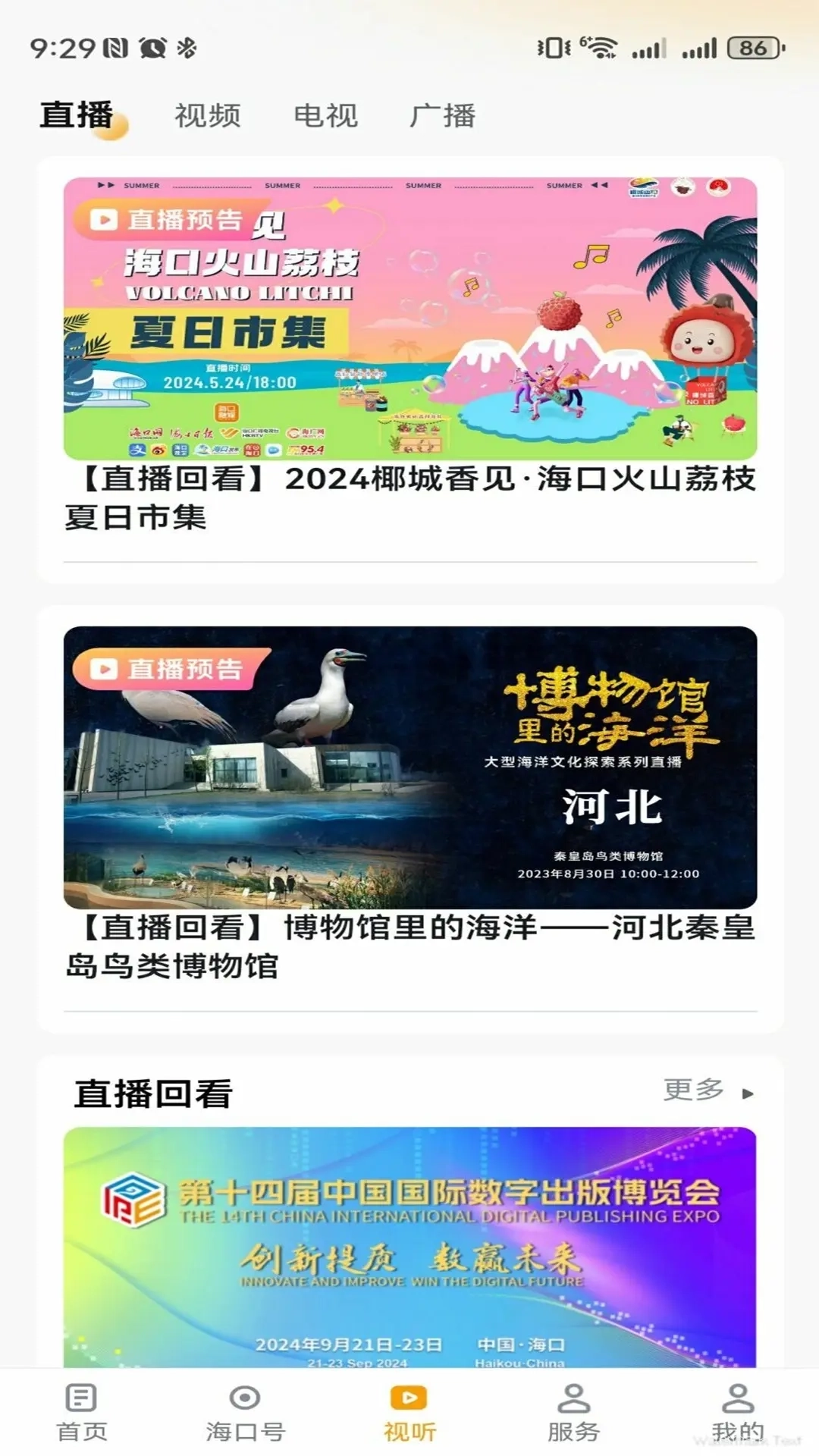Image resolution: width=819 pixels, height=1456 pixels.
Task: Tap the Bluetooth icon in the status bar
Action: pos(184,47)
